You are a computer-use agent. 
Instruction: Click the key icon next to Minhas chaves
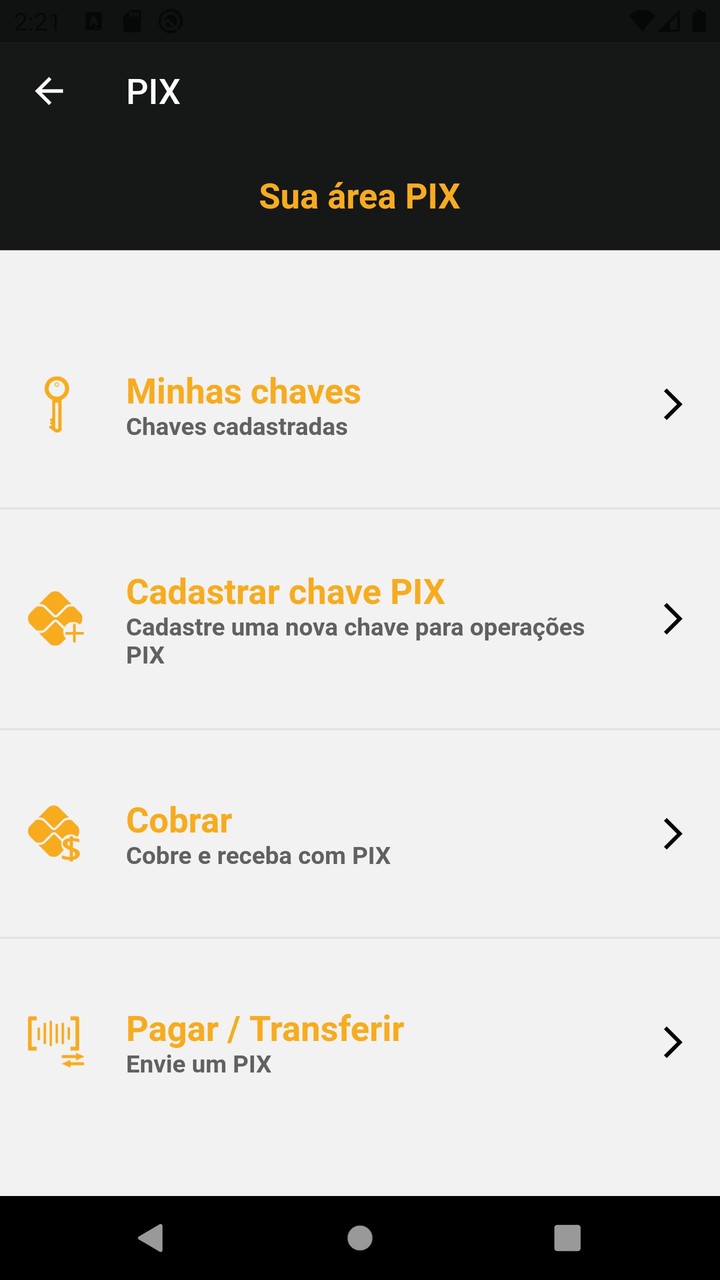[56, 405]
